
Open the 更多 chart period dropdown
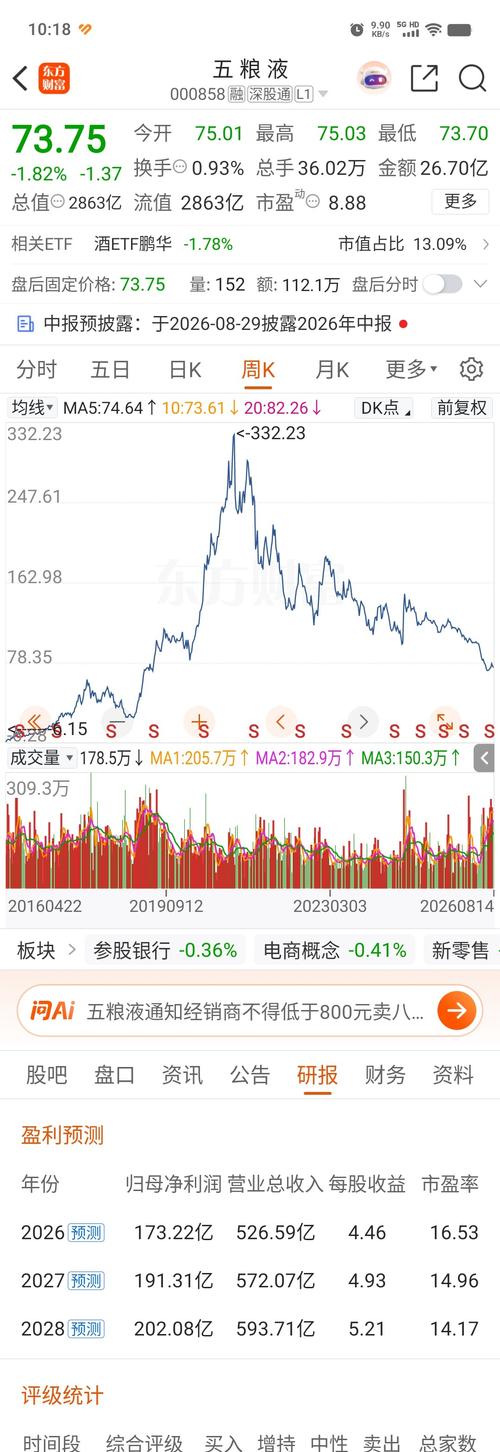(411, 369)
